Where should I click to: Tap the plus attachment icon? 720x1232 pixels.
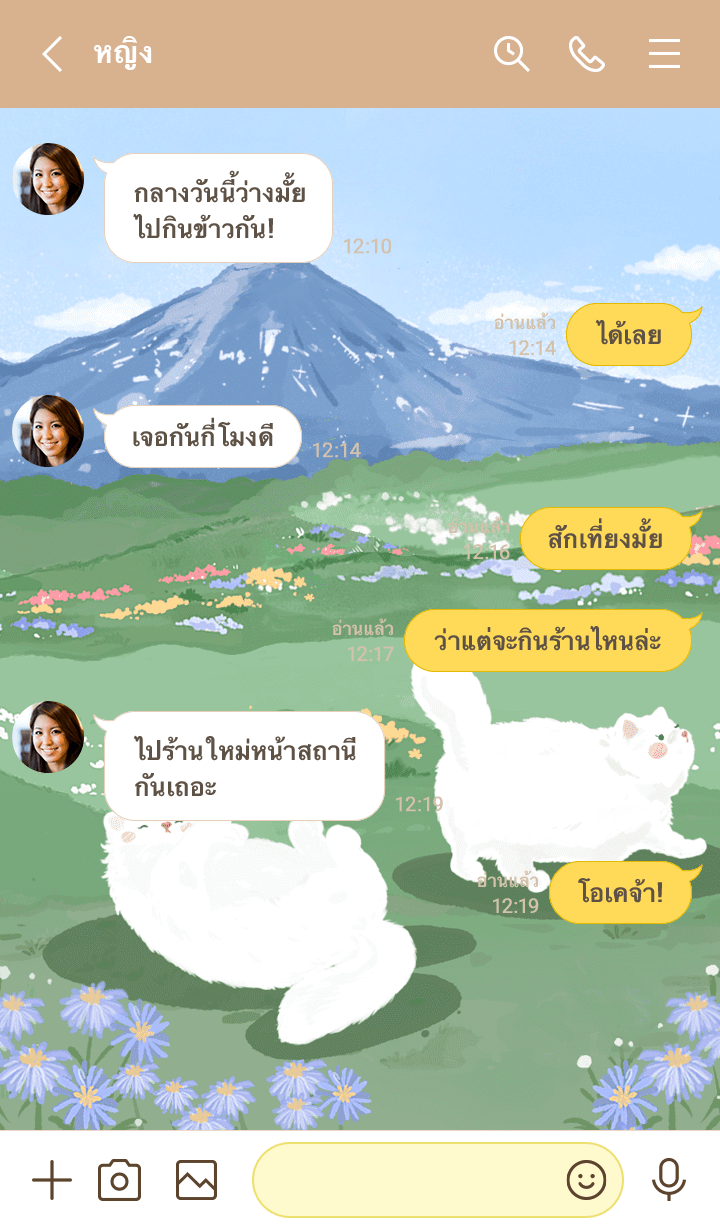tap(52, 1181)
